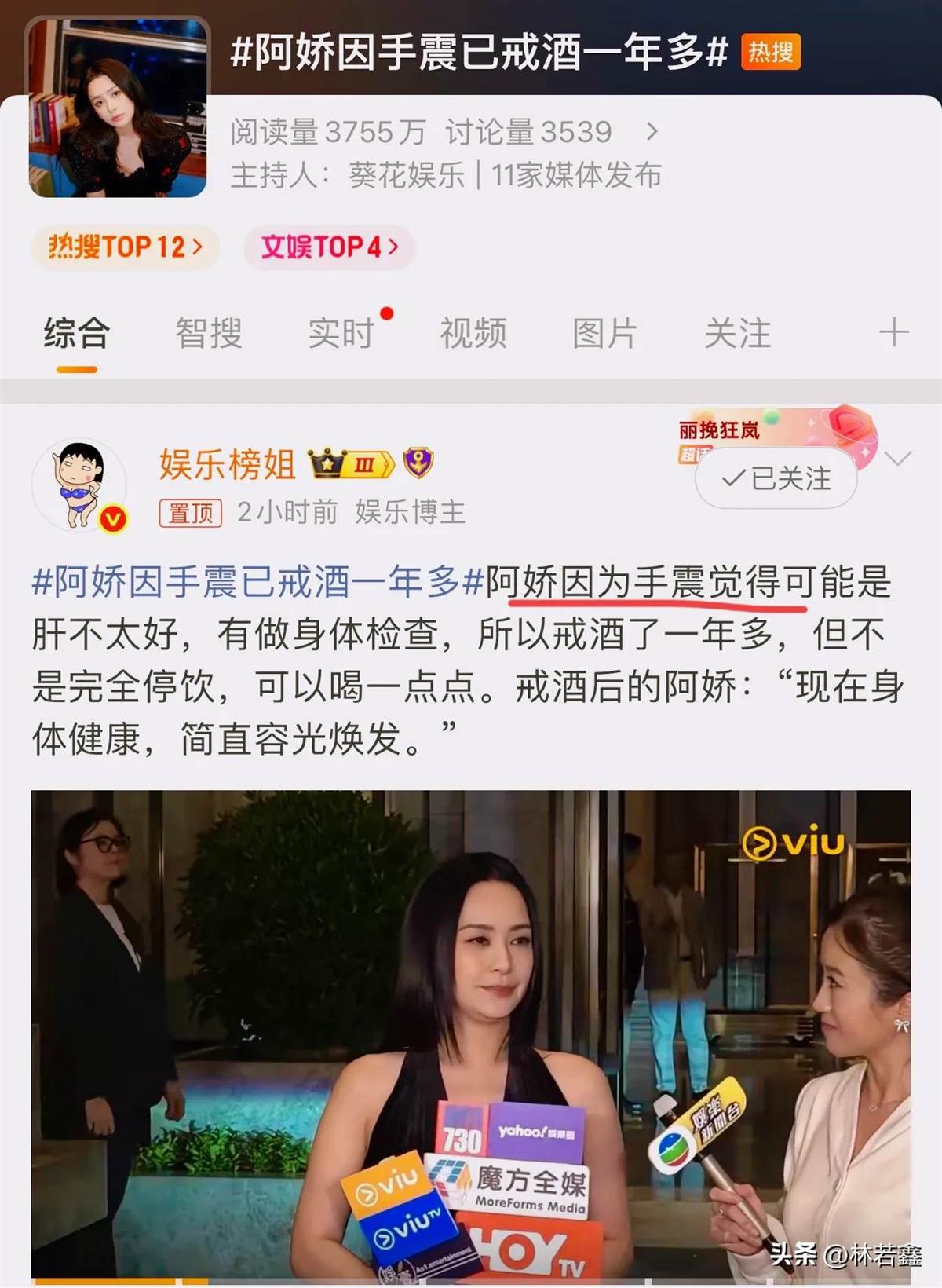This screenshot has width=942, height=1288.
Task: Add a tab with the plus icon
Action: click(x=893, y=333)
